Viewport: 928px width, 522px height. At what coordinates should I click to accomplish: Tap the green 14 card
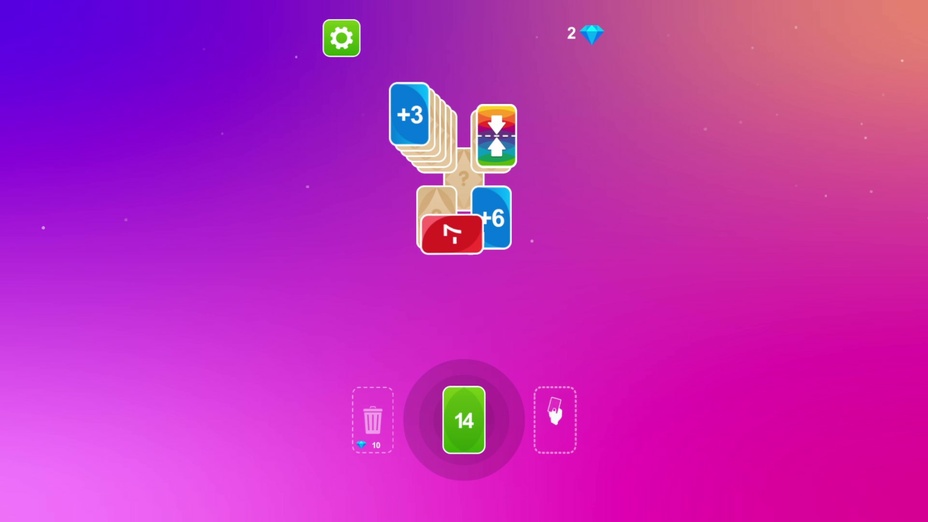(464, 420)
